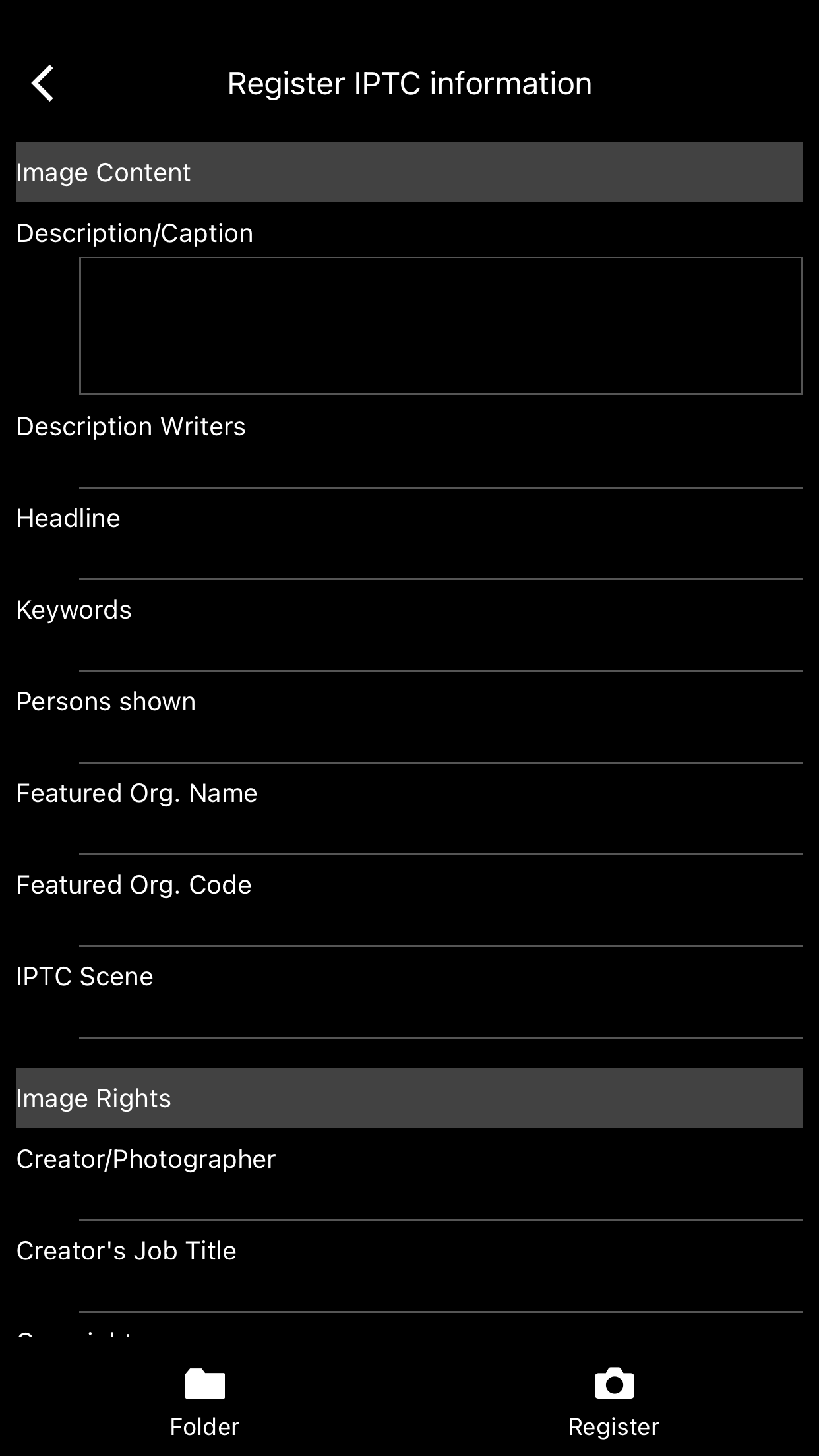The width and height of the screenshot is (819, 1456).
Task: Click the Register IPTC information title
Action: click(409, 82)
